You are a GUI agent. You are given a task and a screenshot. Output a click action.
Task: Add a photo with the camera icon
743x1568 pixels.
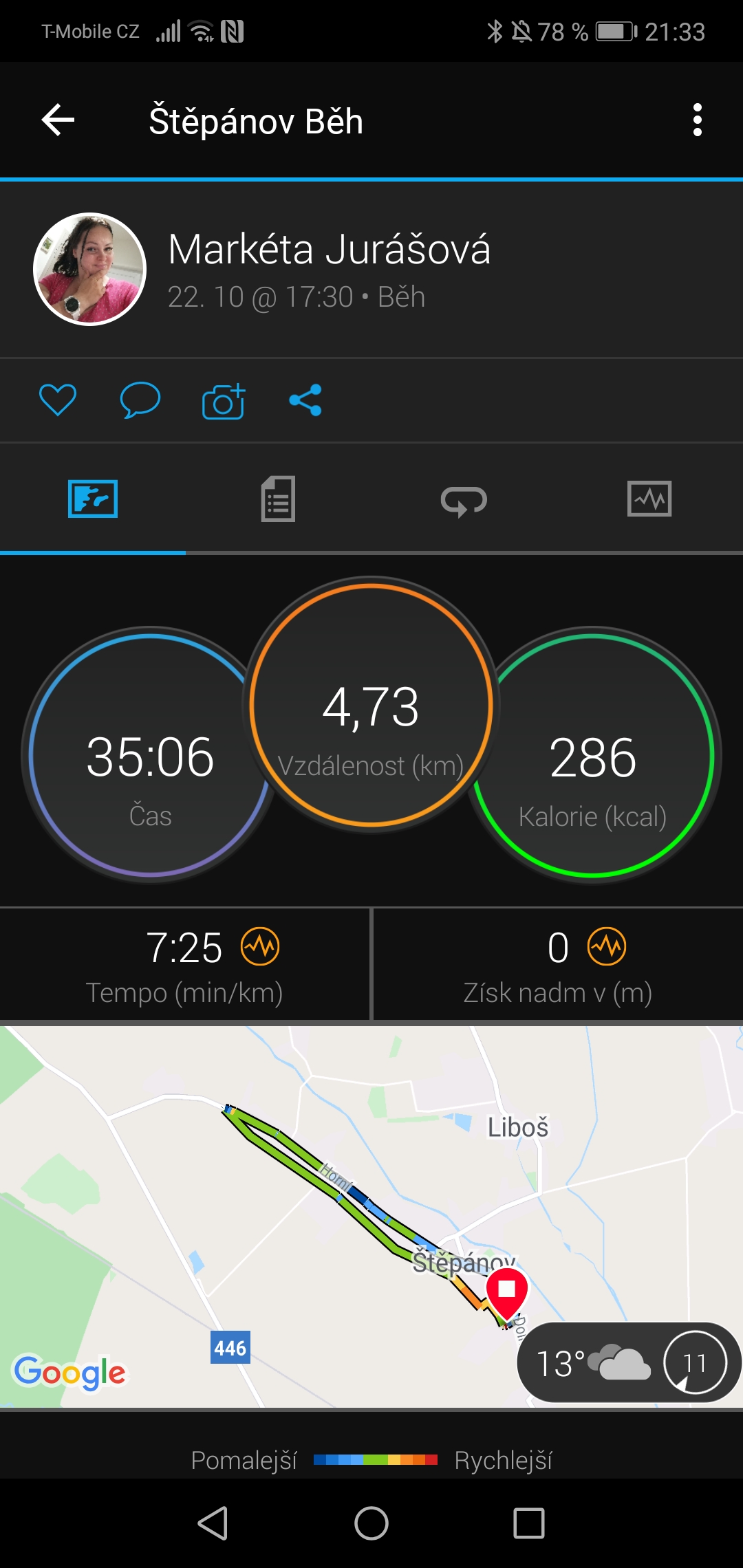224,400
